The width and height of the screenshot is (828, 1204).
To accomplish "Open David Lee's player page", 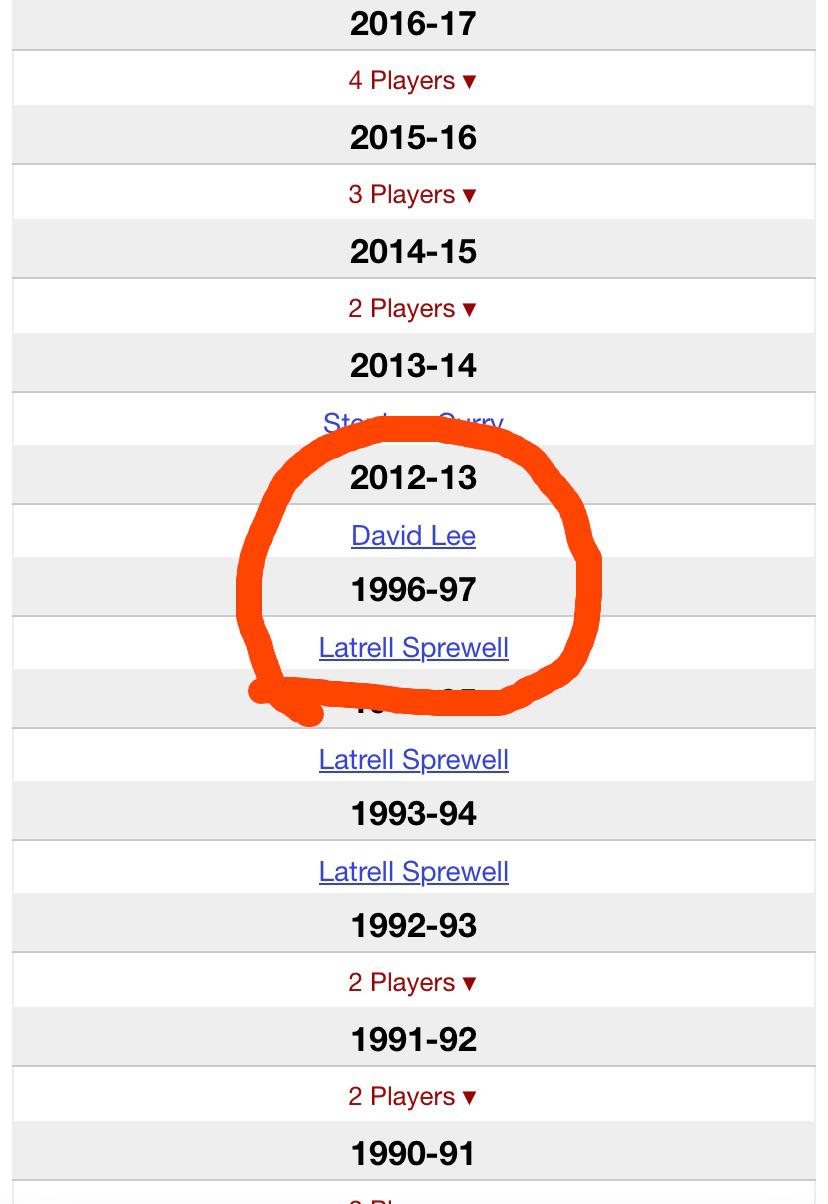I will (x=413, y=536).
